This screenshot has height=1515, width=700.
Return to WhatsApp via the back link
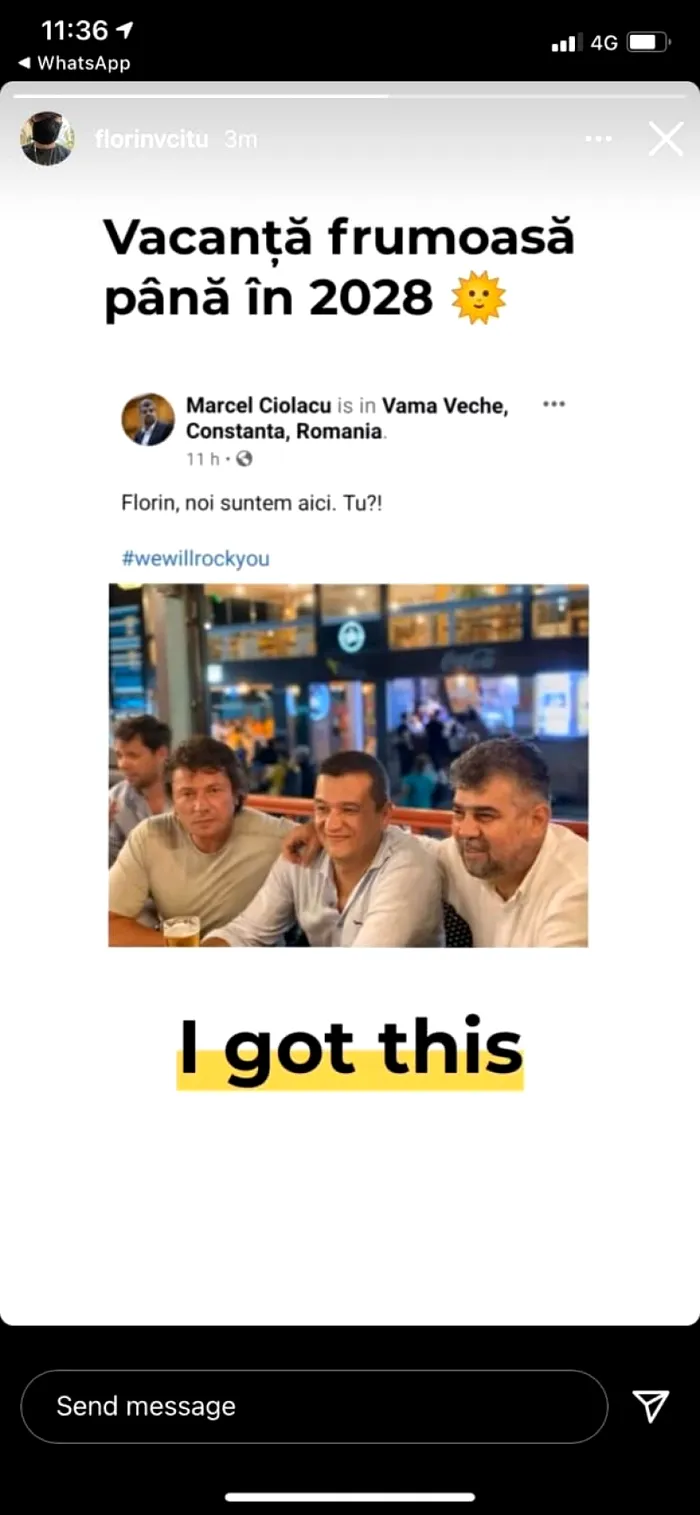point(75,63)
